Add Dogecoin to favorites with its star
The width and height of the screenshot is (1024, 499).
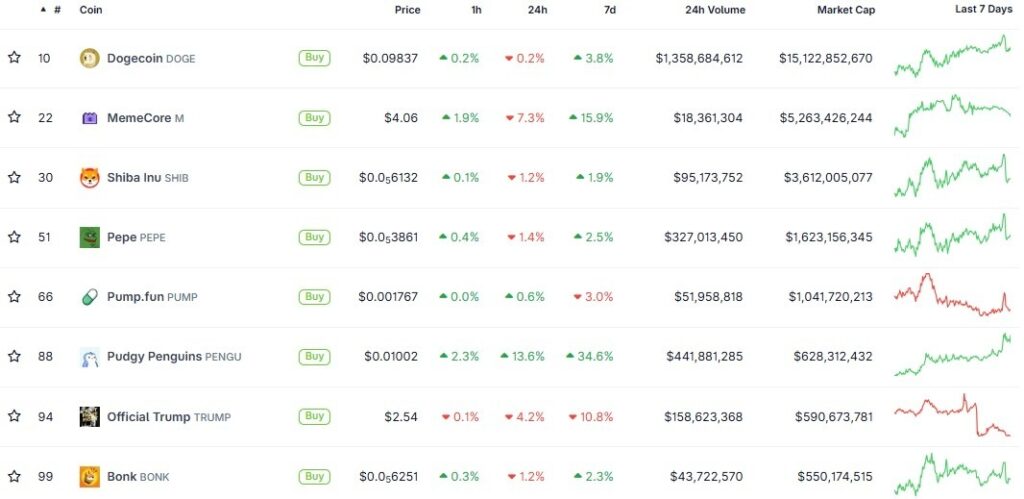pos(14,58)
